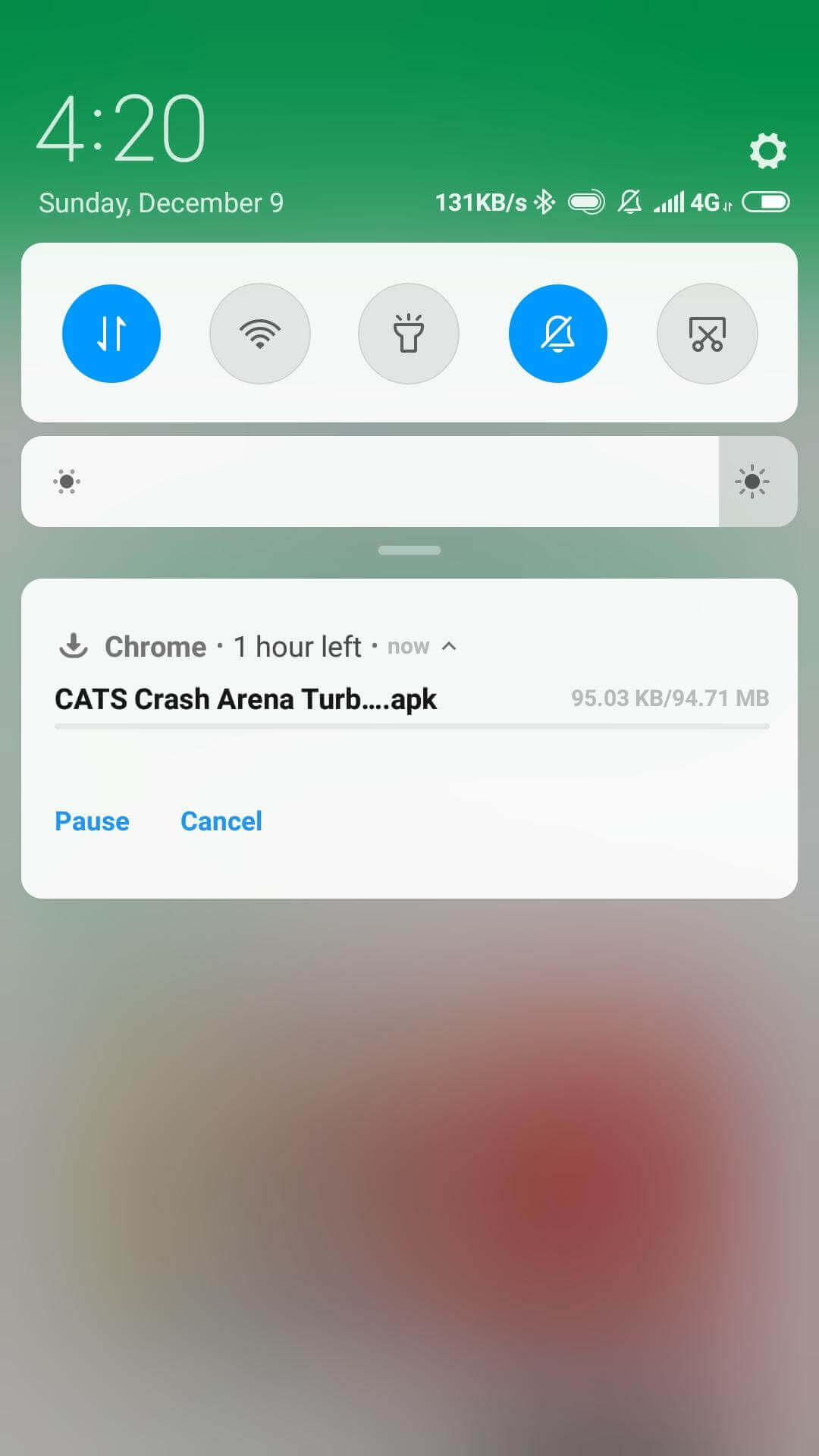Tap the download progress bar

(409, 726)
